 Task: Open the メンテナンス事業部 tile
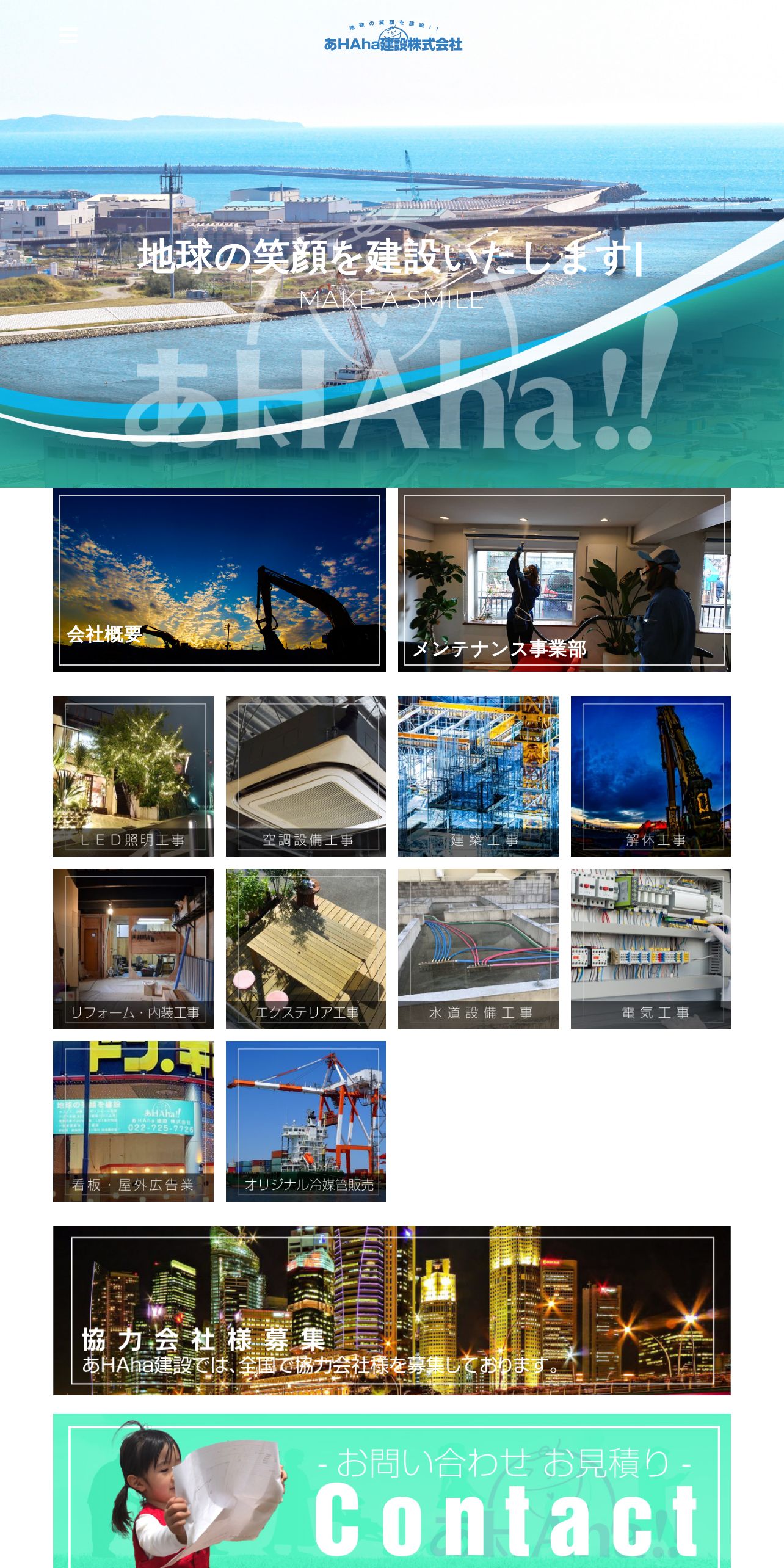564,579
